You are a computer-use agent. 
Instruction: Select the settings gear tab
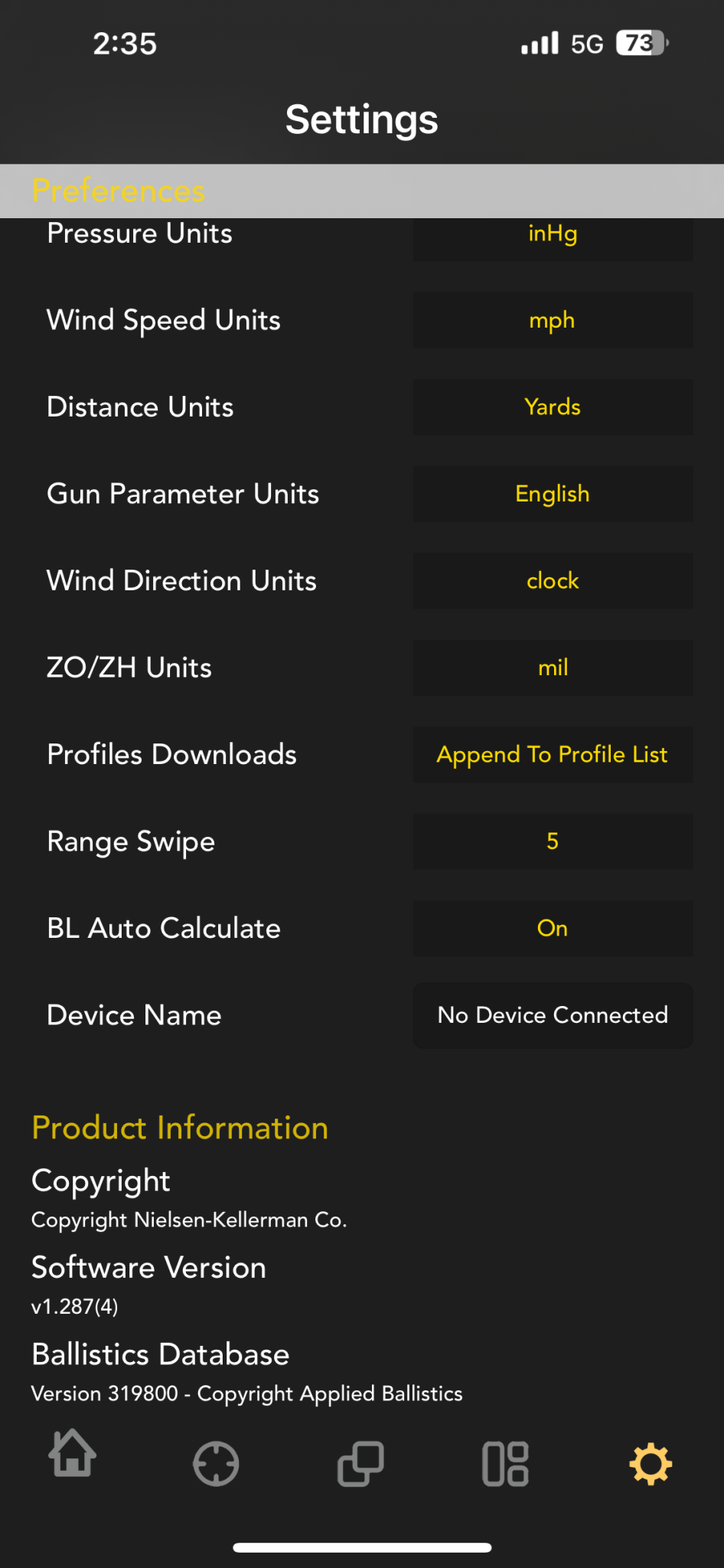(651, 1464)
